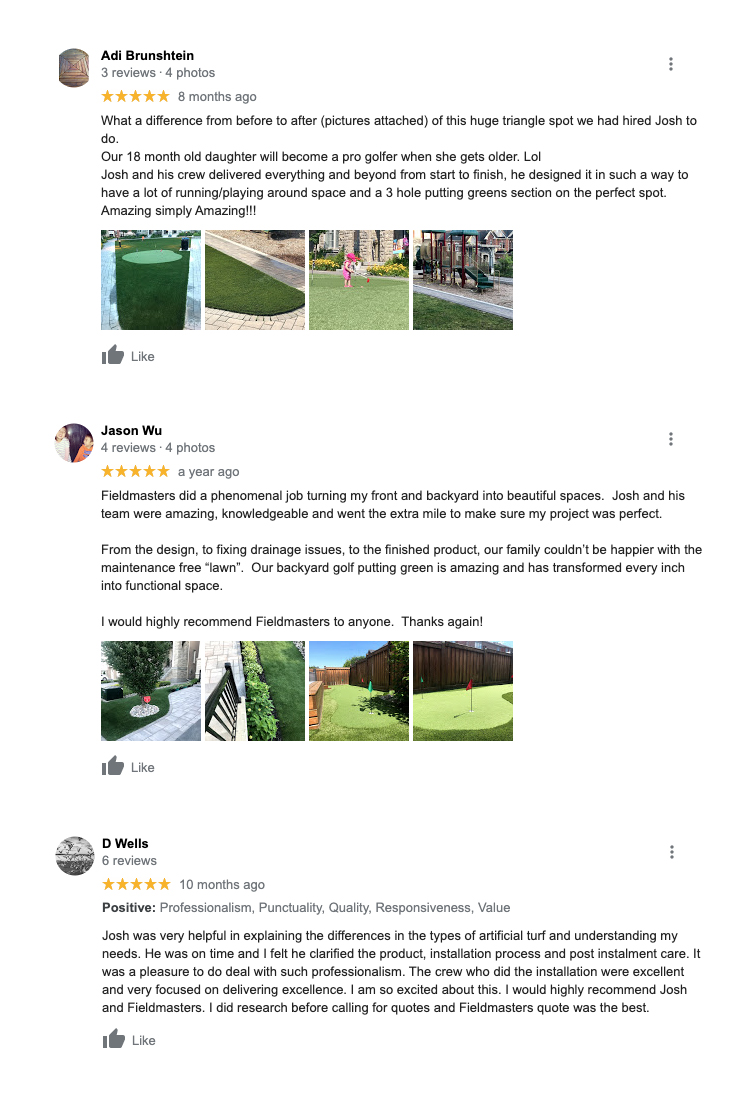Open Adi Brunshtein's profile name
Screen dimensions: 736x1101
[x=148, y=55]
